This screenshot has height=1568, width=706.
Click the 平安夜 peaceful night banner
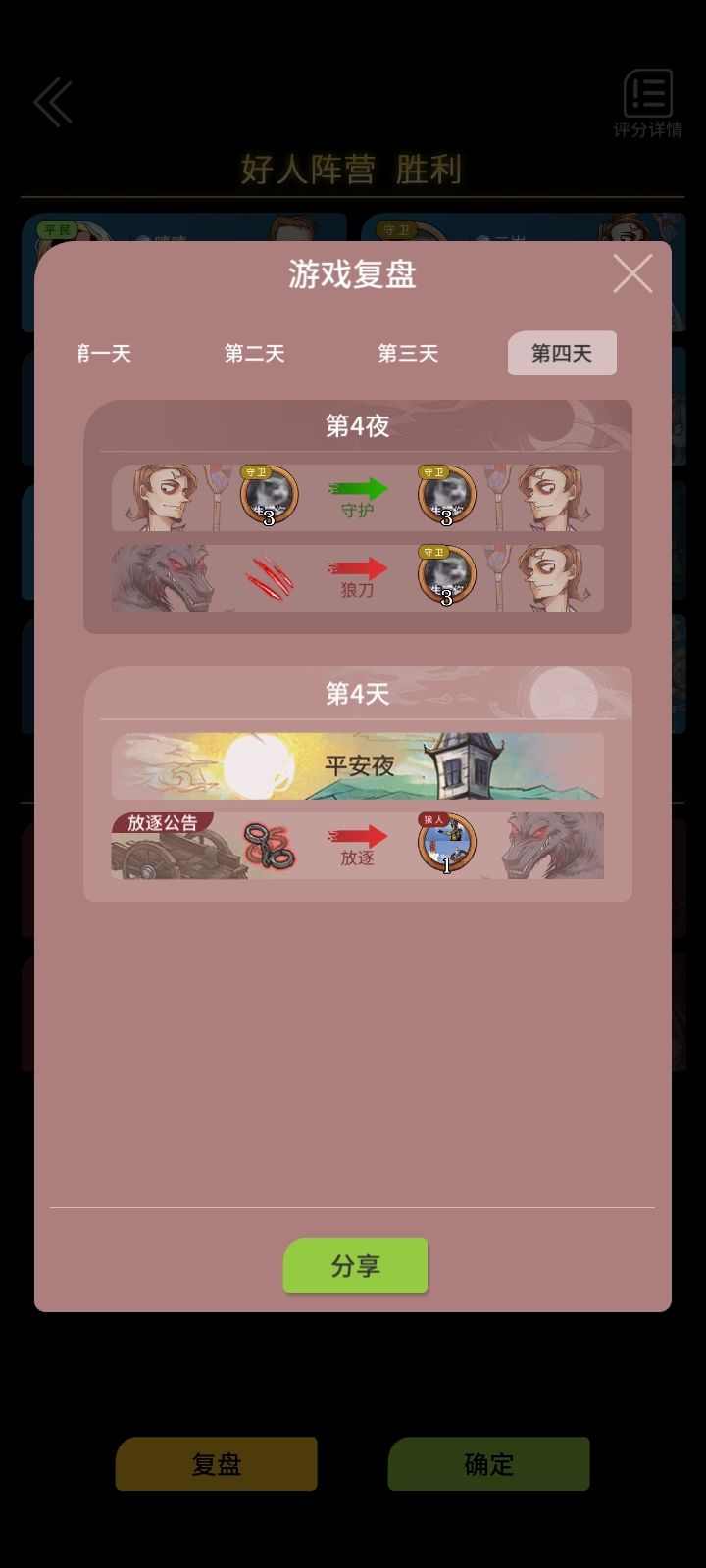pos(358,766)
